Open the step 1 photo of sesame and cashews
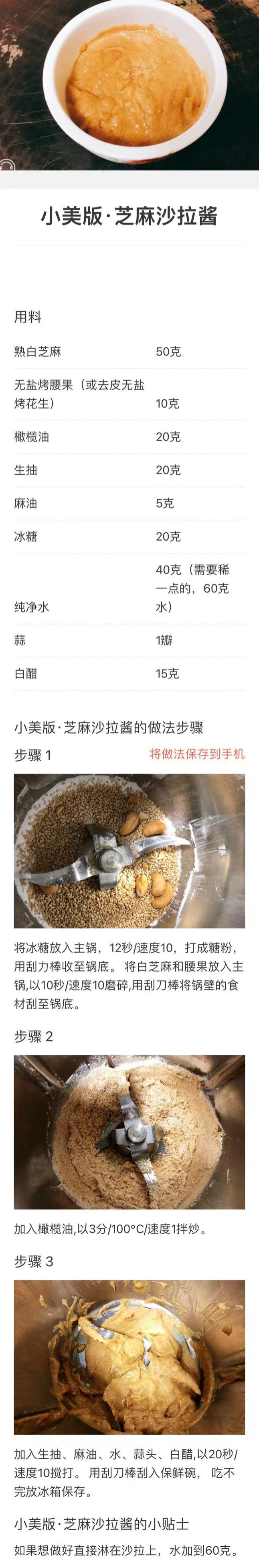 click(x=129, y=850)
